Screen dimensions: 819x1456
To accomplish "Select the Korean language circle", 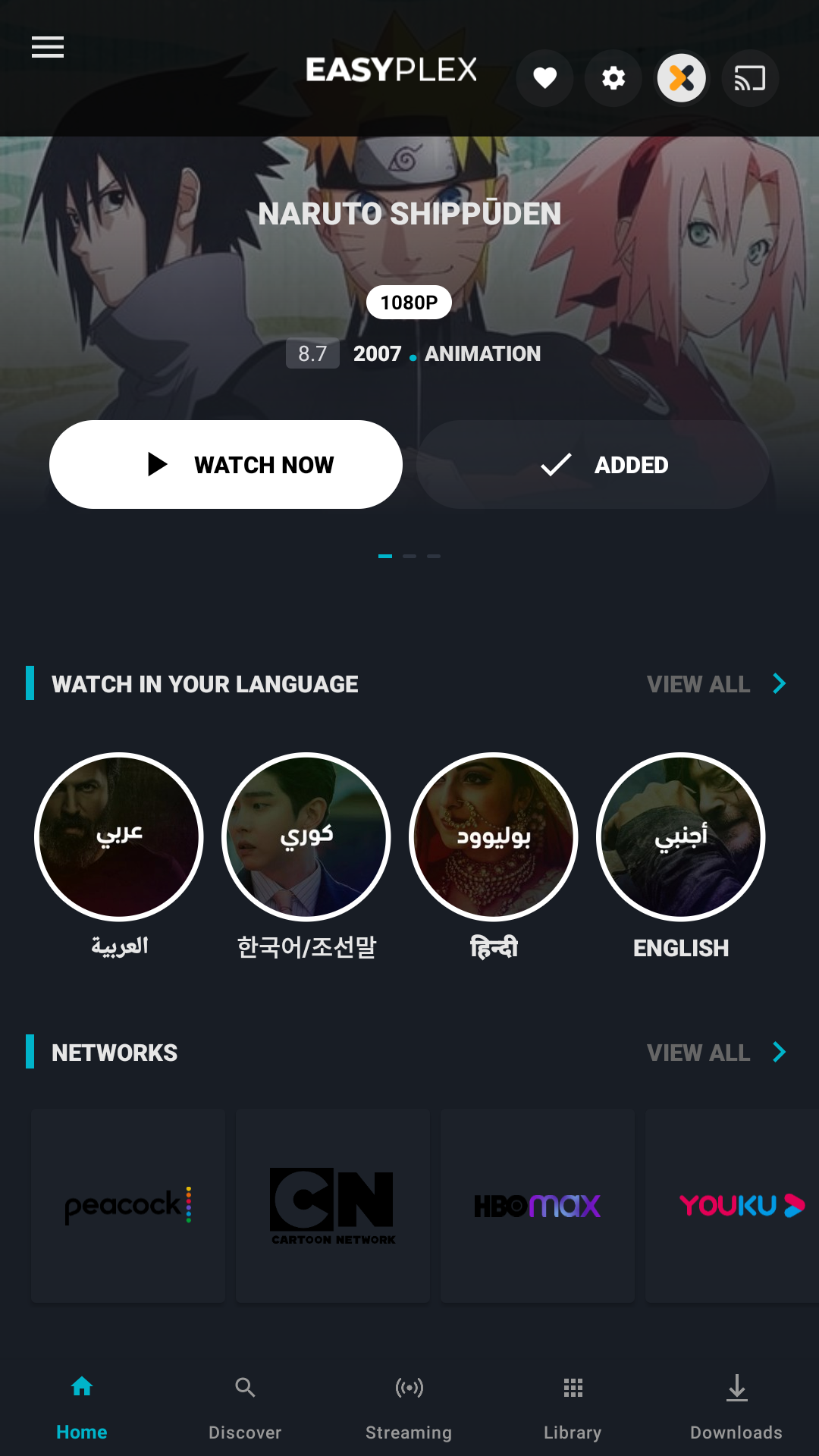I will pos(306,836).
